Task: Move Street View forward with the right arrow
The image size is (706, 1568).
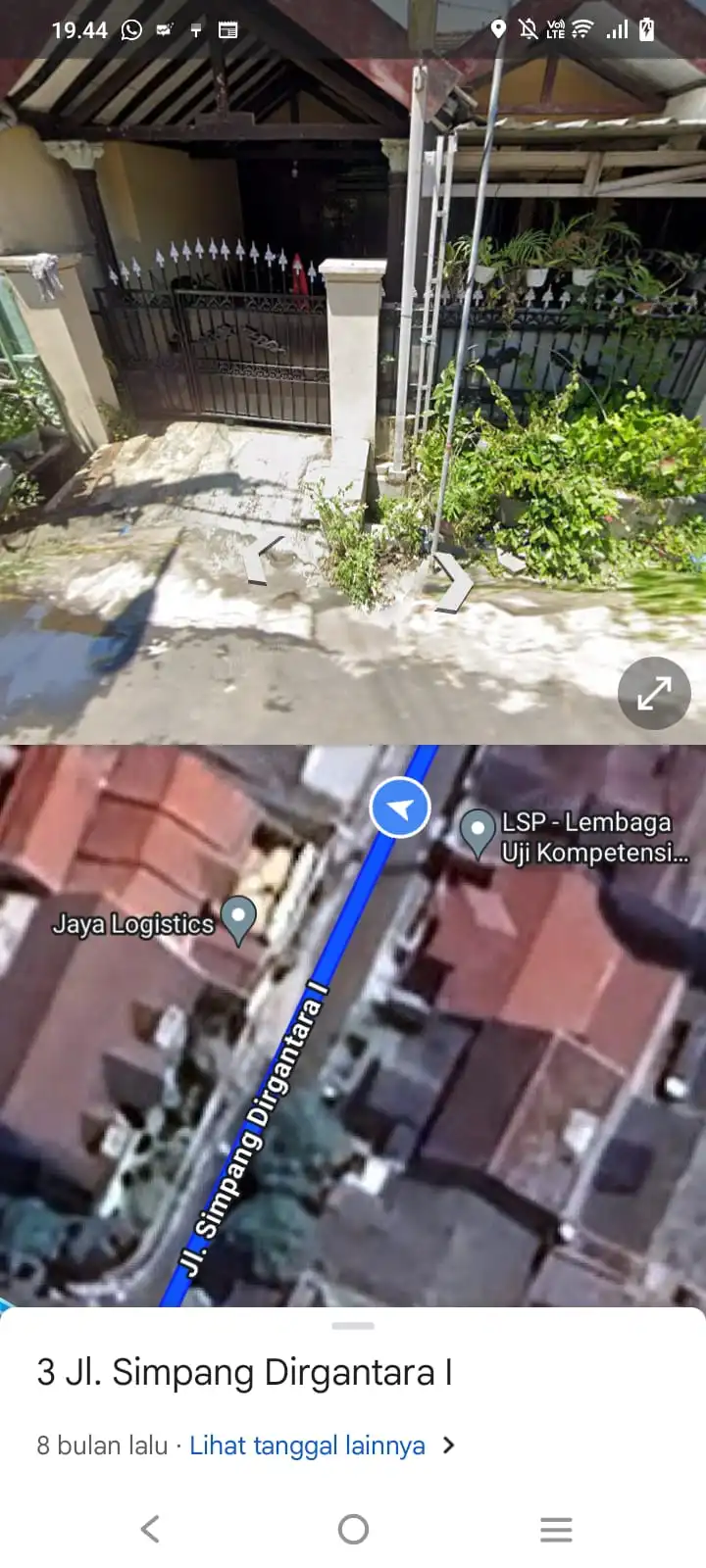Action: pyautogui.click(x=453, y=581)
